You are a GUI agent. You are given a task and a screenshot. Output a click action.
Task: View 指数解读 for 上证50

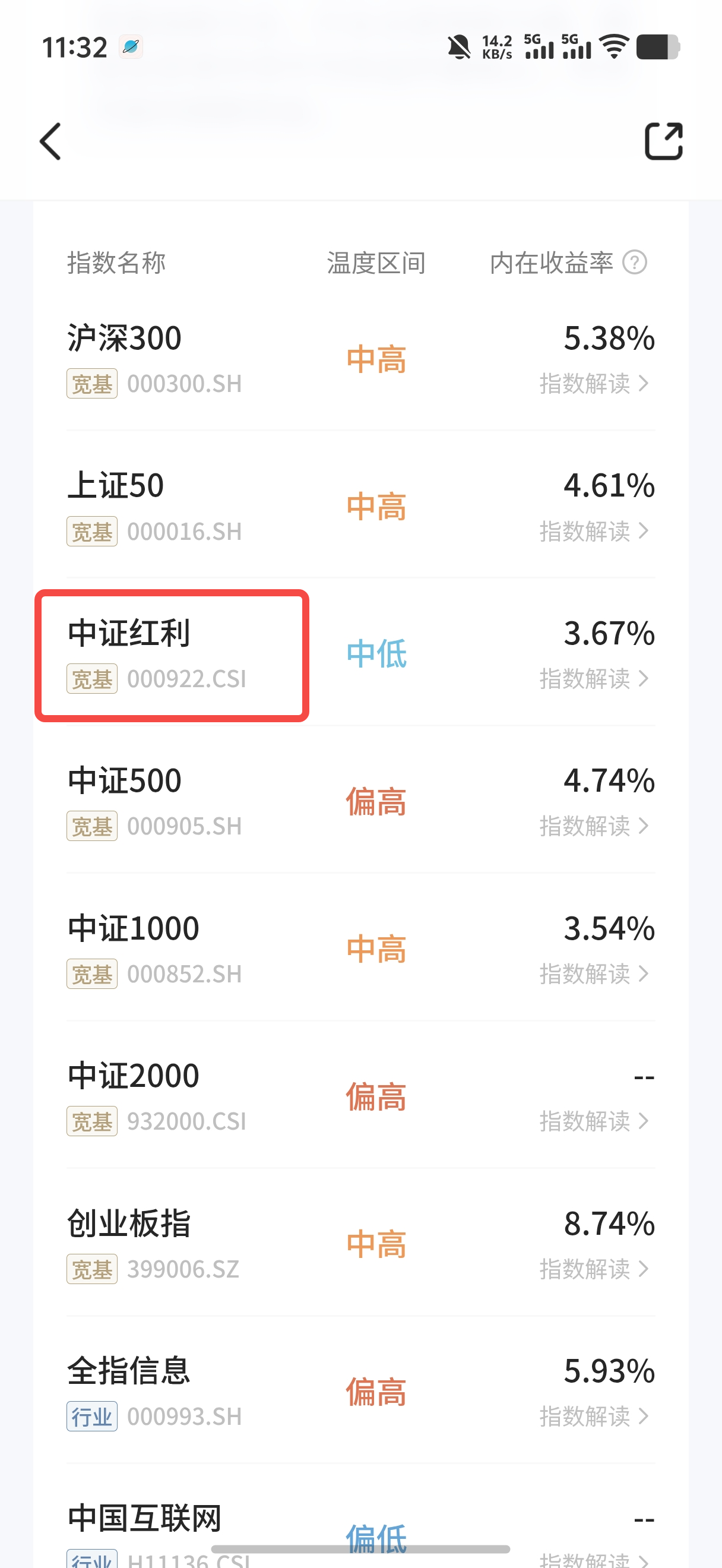coord(594,532)
